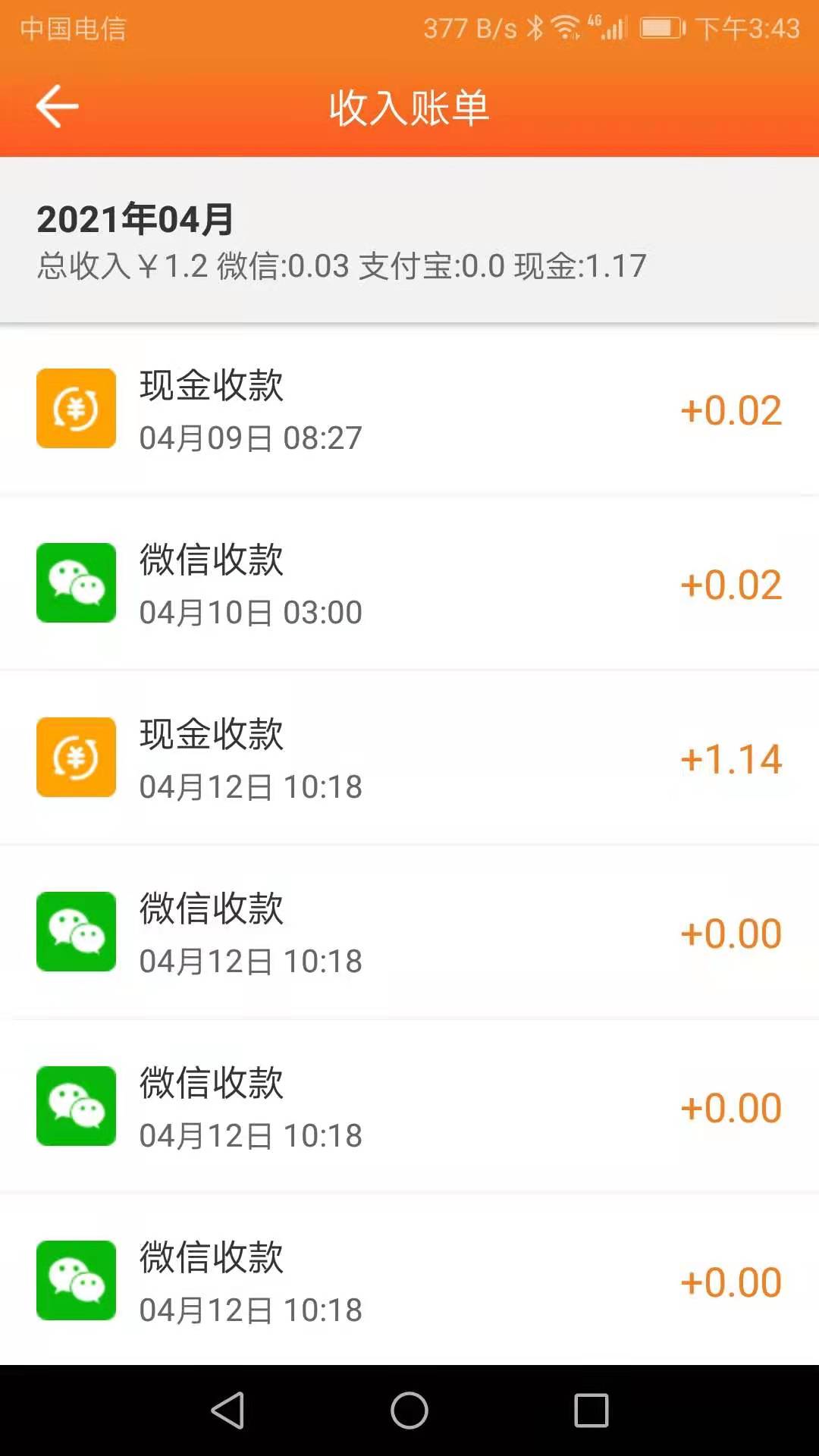The image size is (819, 1456).
Task: Tap the back arrow in the header
Action: tap(55, 106)
